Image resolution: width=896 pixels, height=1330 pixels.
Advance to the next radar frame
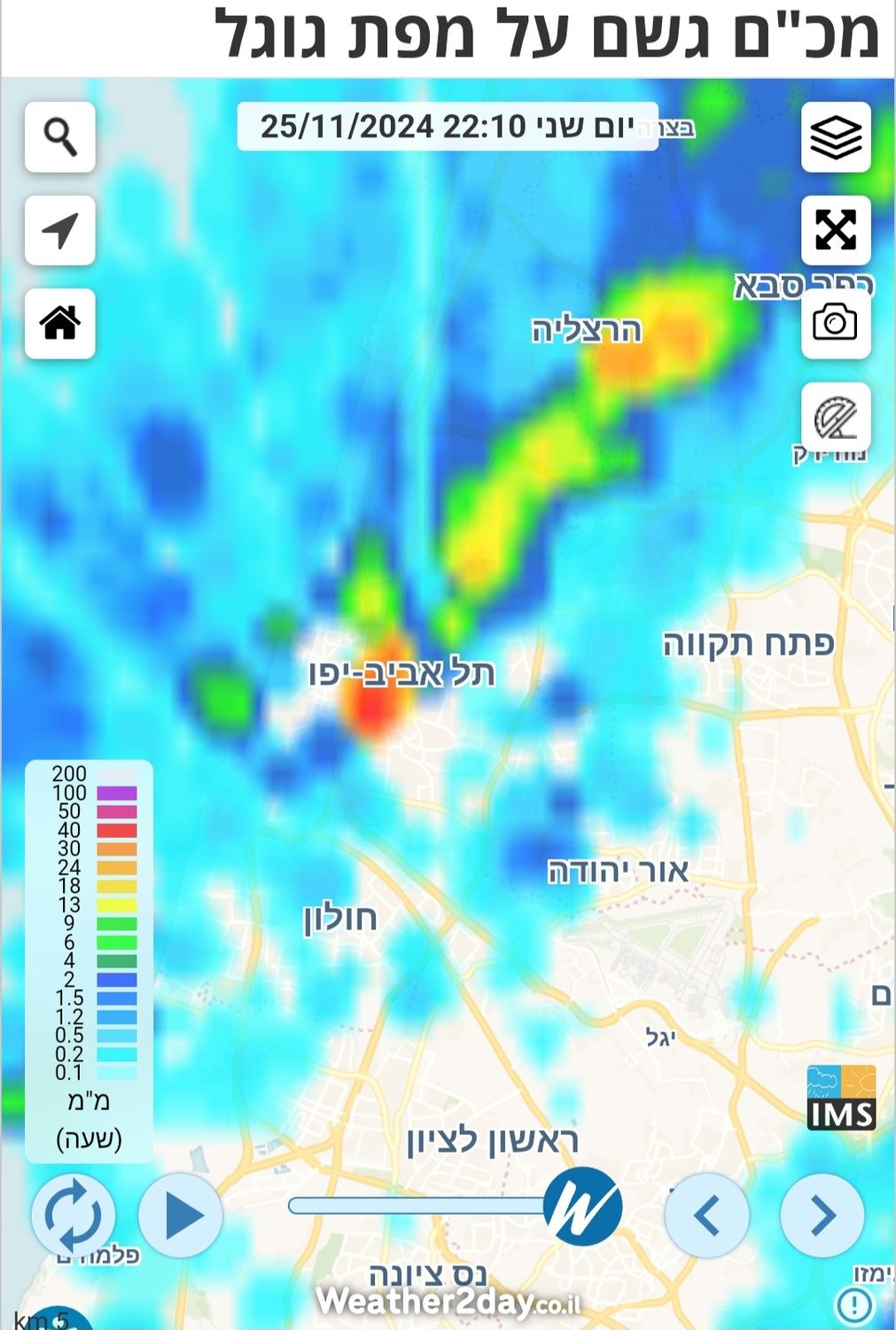pyautogui.click(x=822, y=1215)
